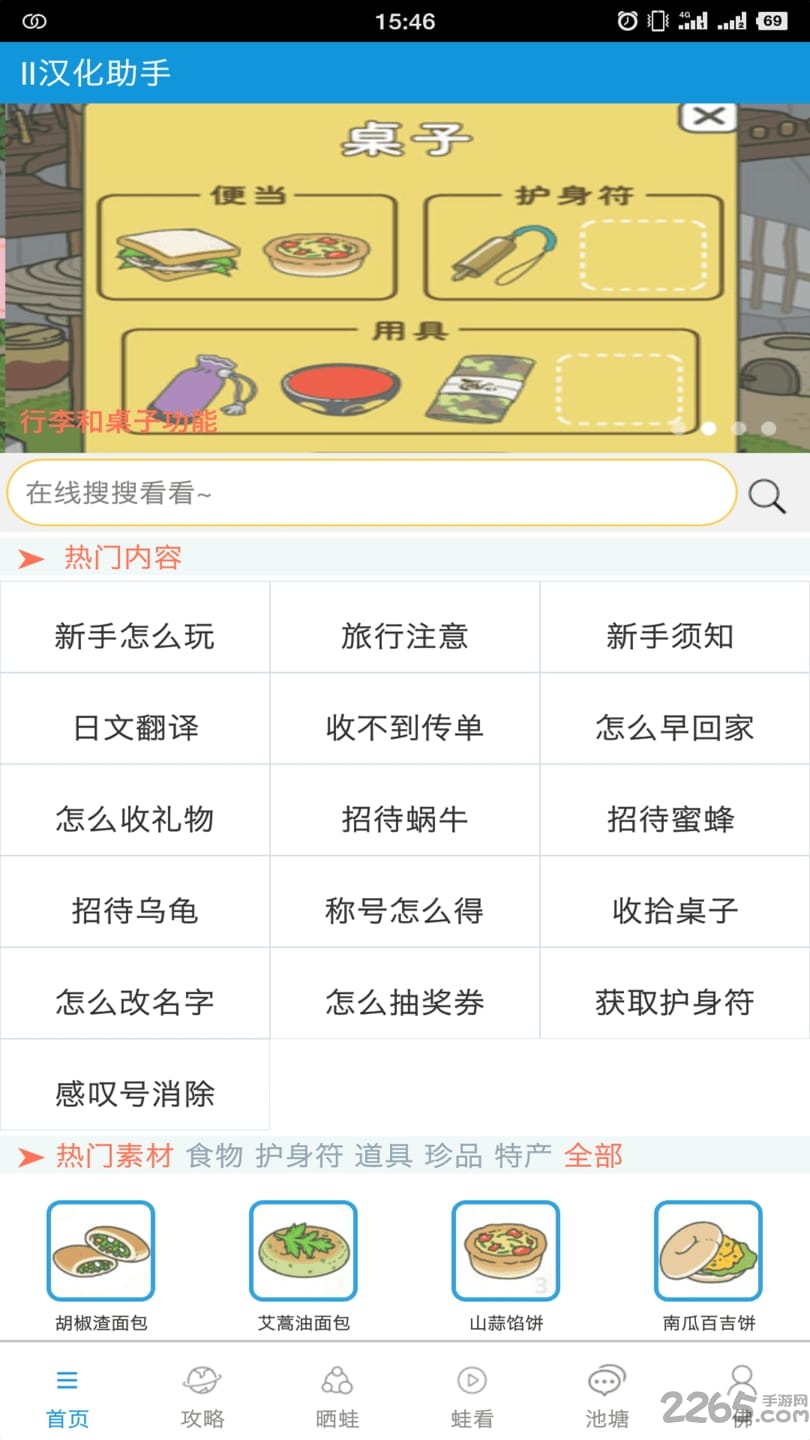Open the 怎么早回家 guide

pyautogui.click(x=674, y=728)
